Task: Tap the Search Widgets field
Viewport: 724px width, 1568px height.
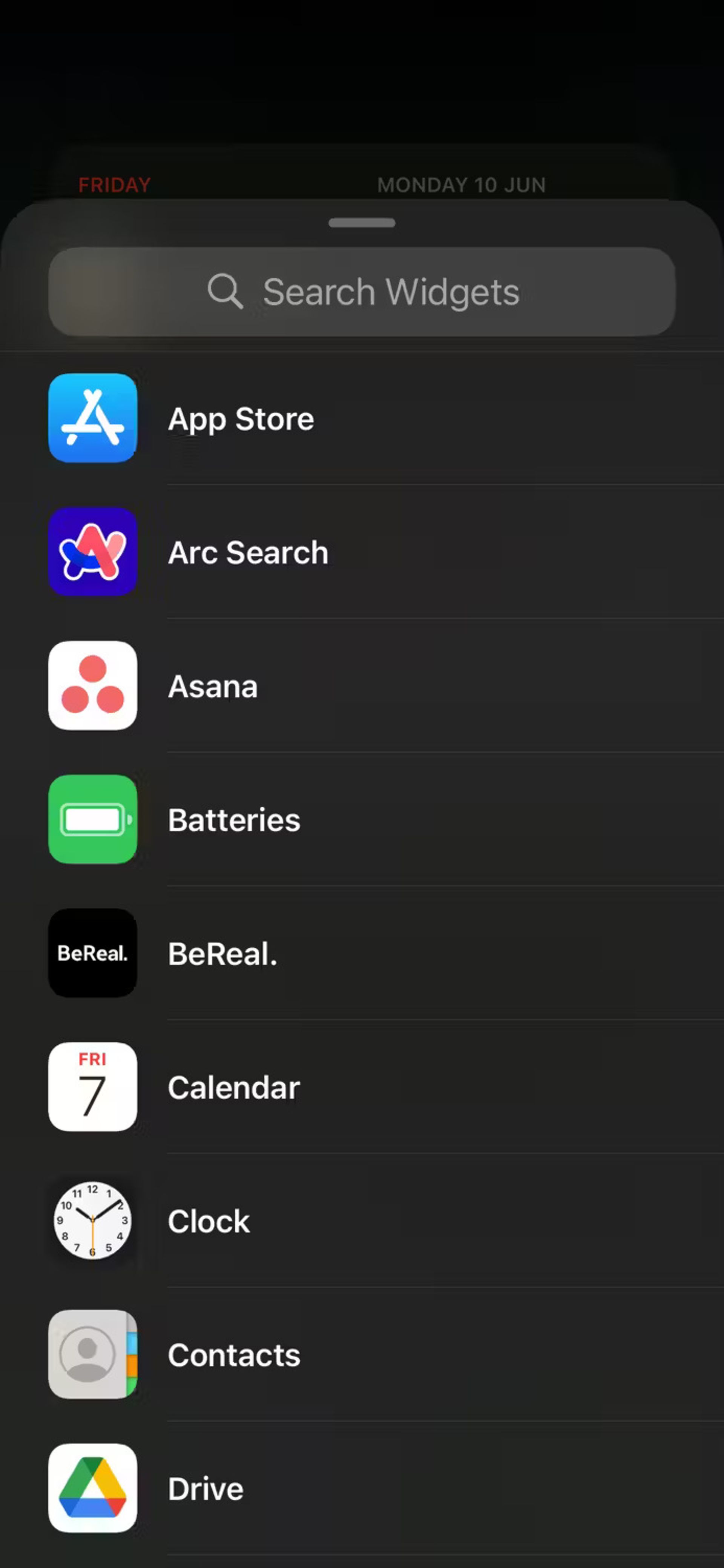Action: 362,292
